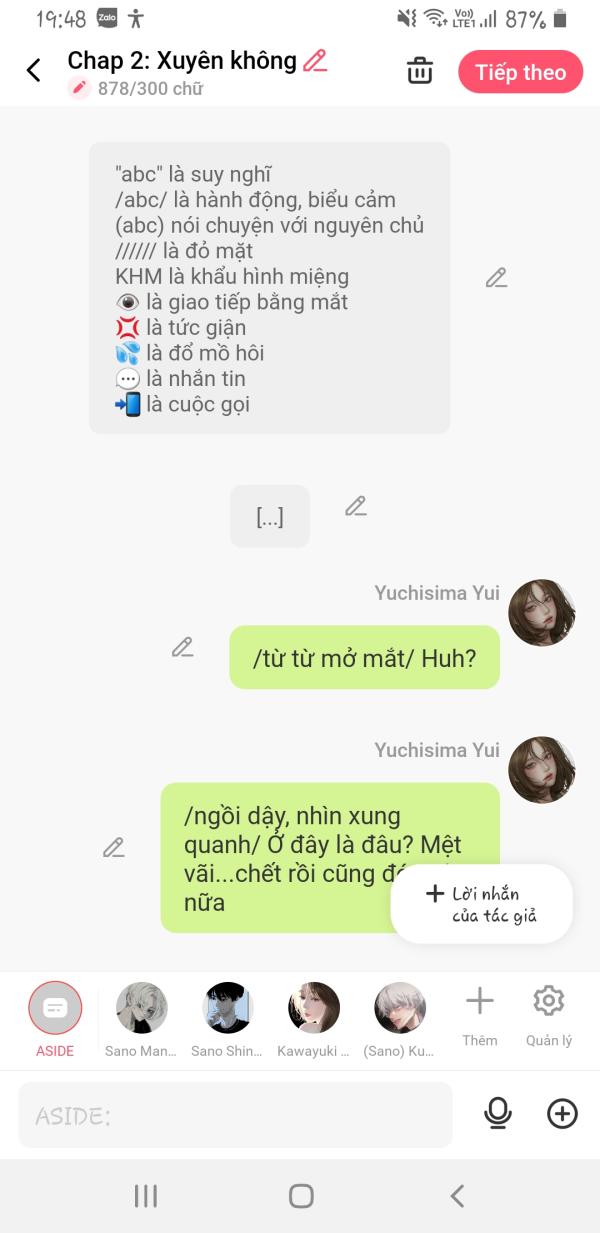Open recent apps from the navigation bar
This screenshot has height=1233, width=600.
[146, 1196]
